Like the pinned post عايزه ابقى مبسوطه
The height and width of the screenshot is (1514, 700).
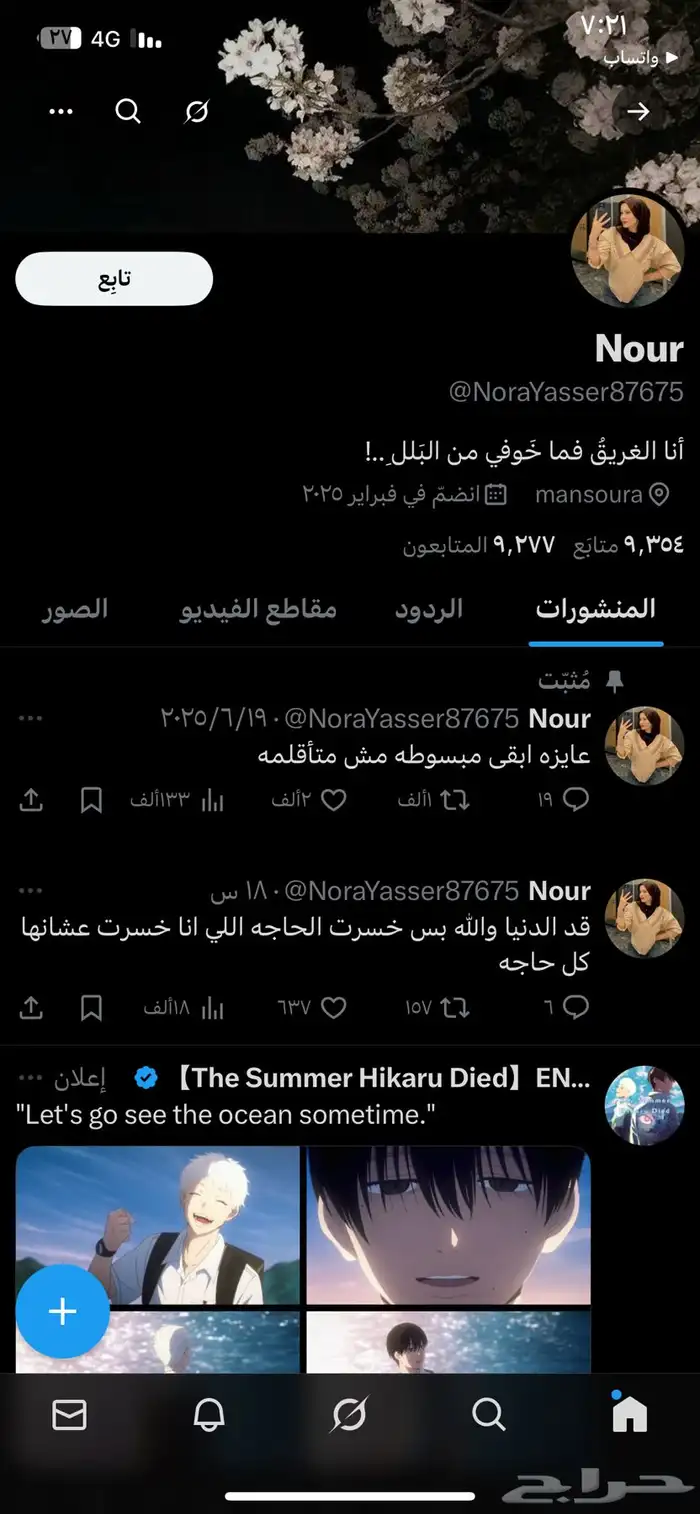click(333, 800)
